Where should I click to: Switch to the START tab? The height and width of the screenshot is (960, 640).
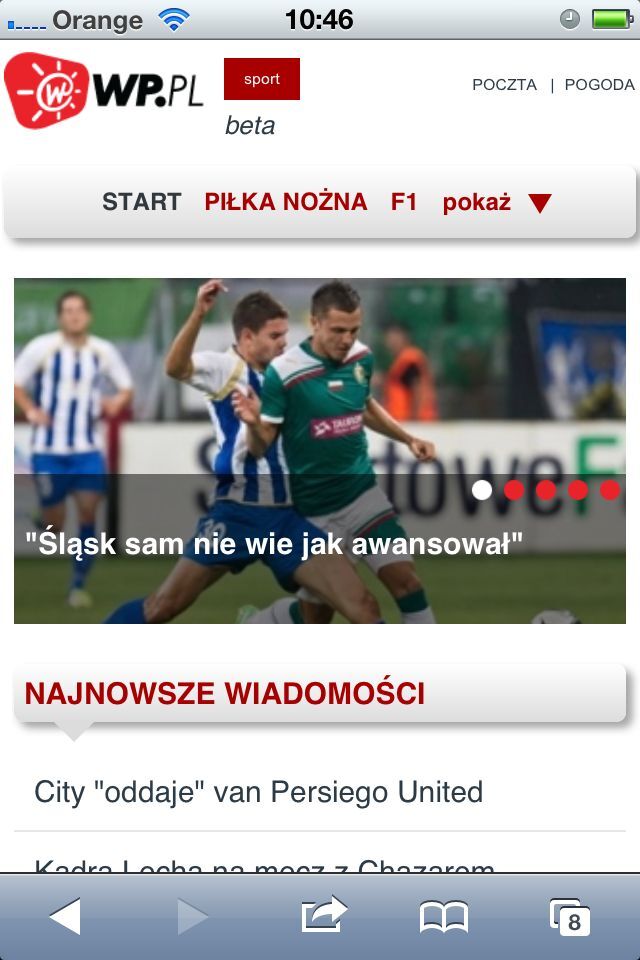pyautogui.click(x=141, y=202)
